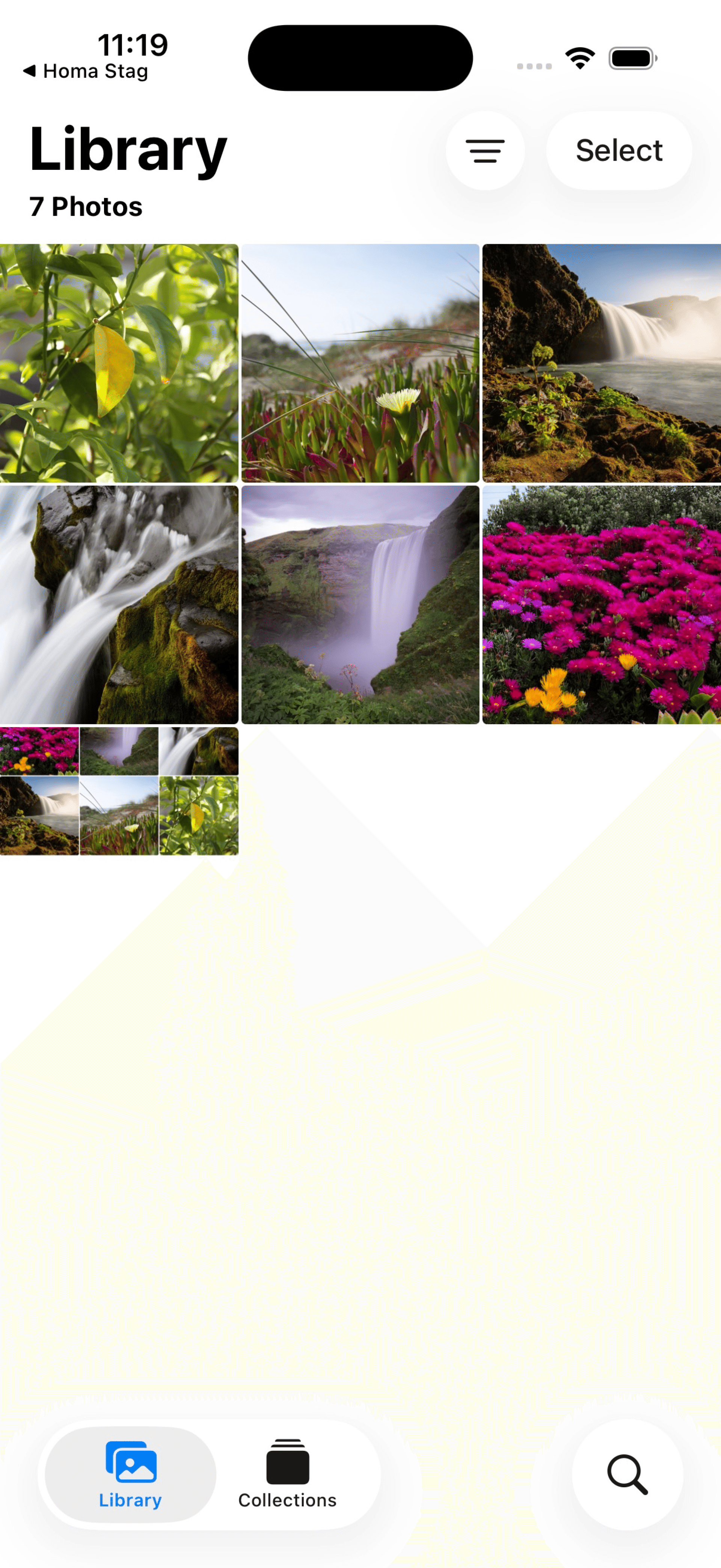Switch to the Collections tab

tap(287, 1474)
